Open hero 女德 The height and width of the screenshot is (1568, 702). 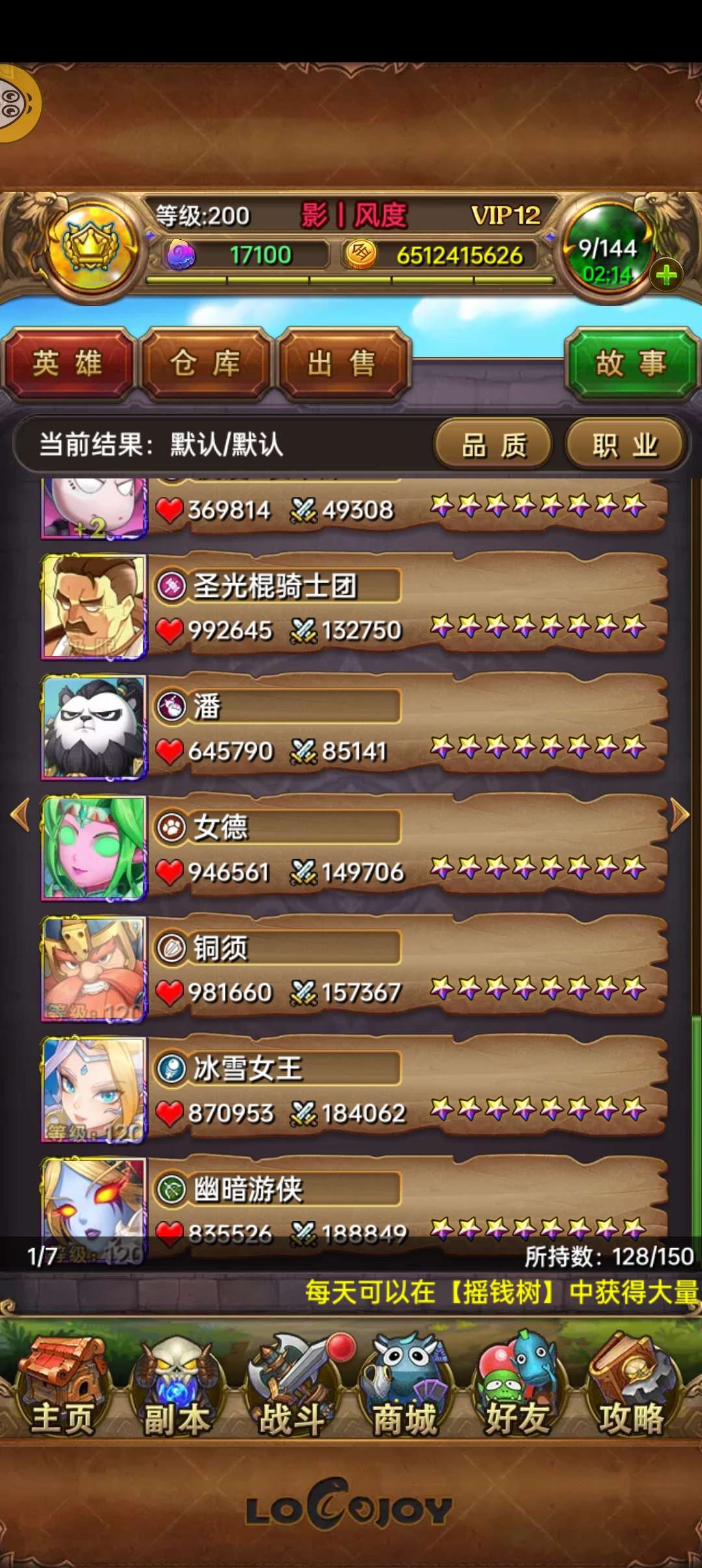(351, 848)
